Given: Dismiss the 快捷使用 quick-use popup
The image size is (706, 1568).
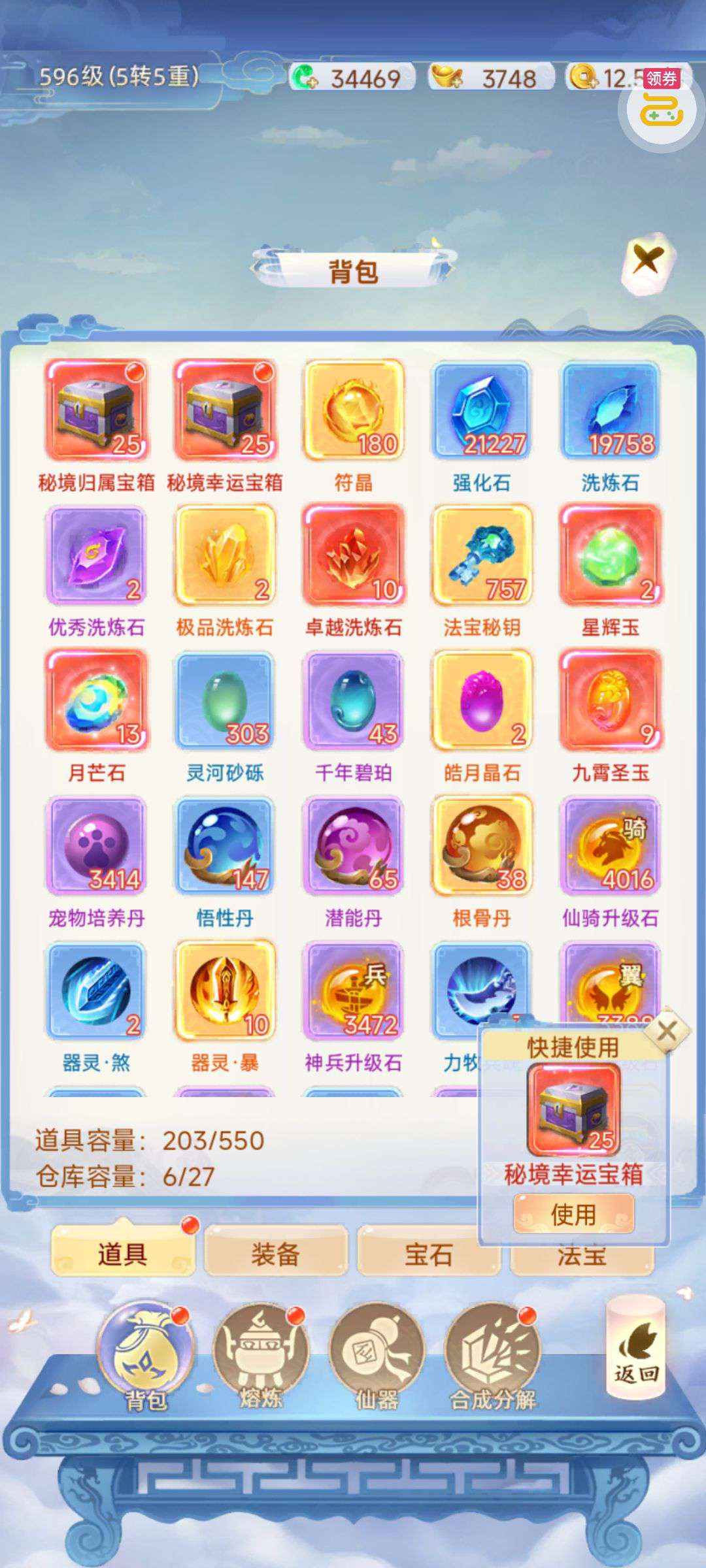Looking at the screenshot, I should 667,1032.
